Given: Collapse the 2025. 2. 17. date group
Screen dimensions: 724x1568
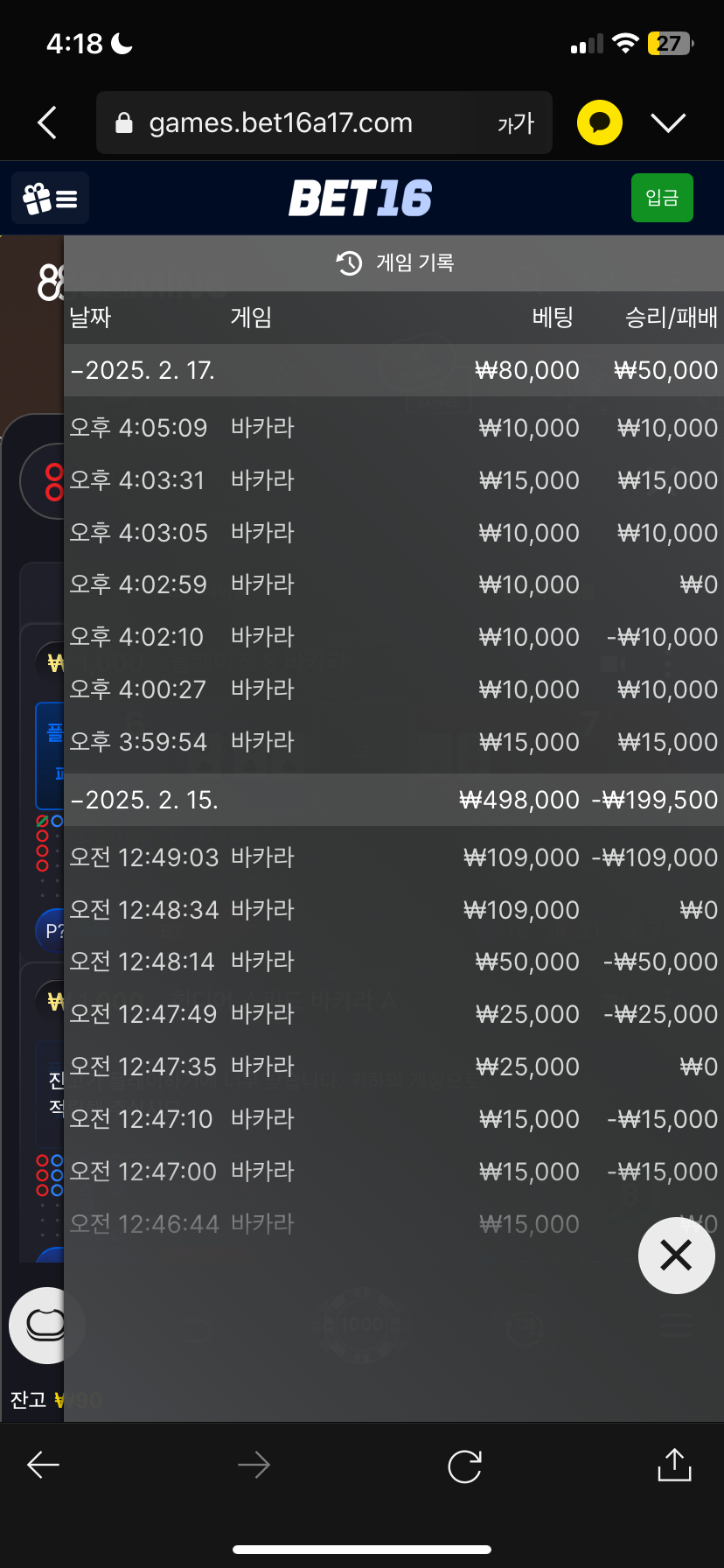Looking at the screenshot, I should (393, 370).
